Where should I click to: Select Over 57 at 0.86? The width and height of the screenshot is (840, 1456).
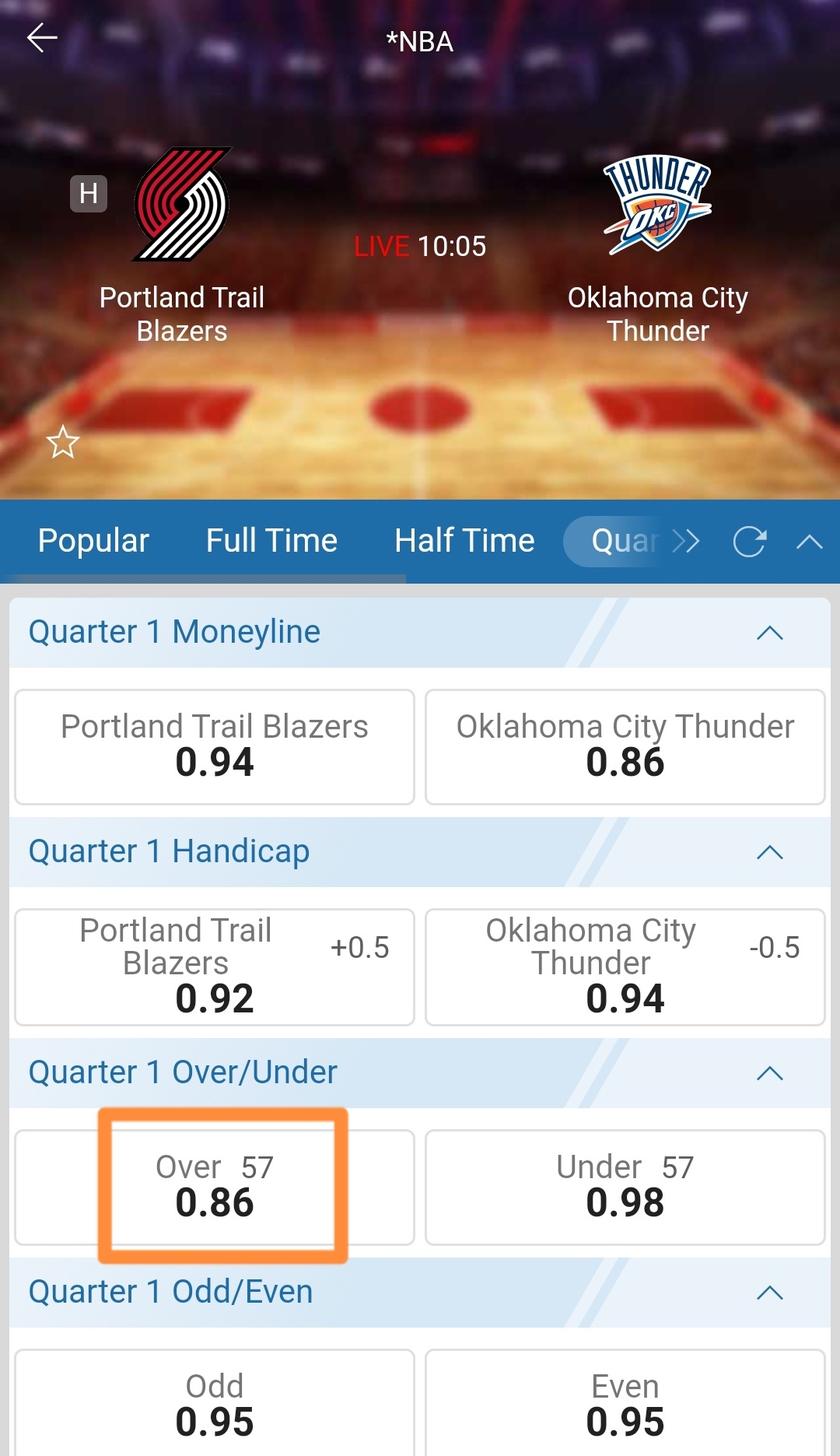[215, 1187]
